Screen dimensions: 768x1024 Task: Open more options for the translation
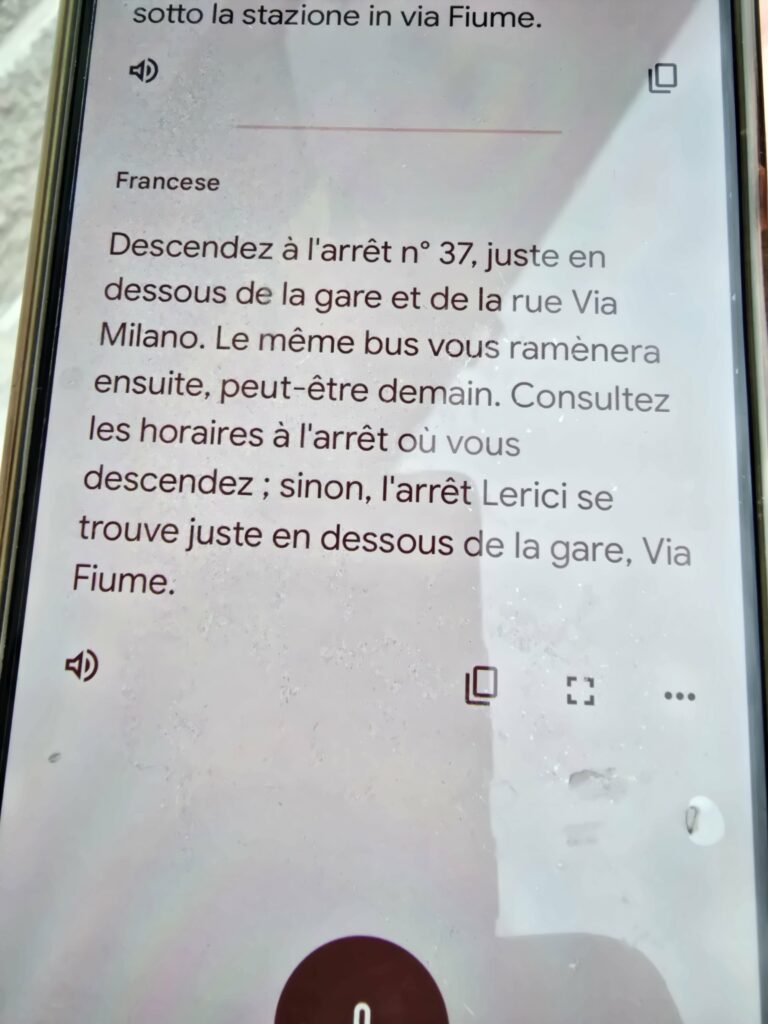pos(679,696)
